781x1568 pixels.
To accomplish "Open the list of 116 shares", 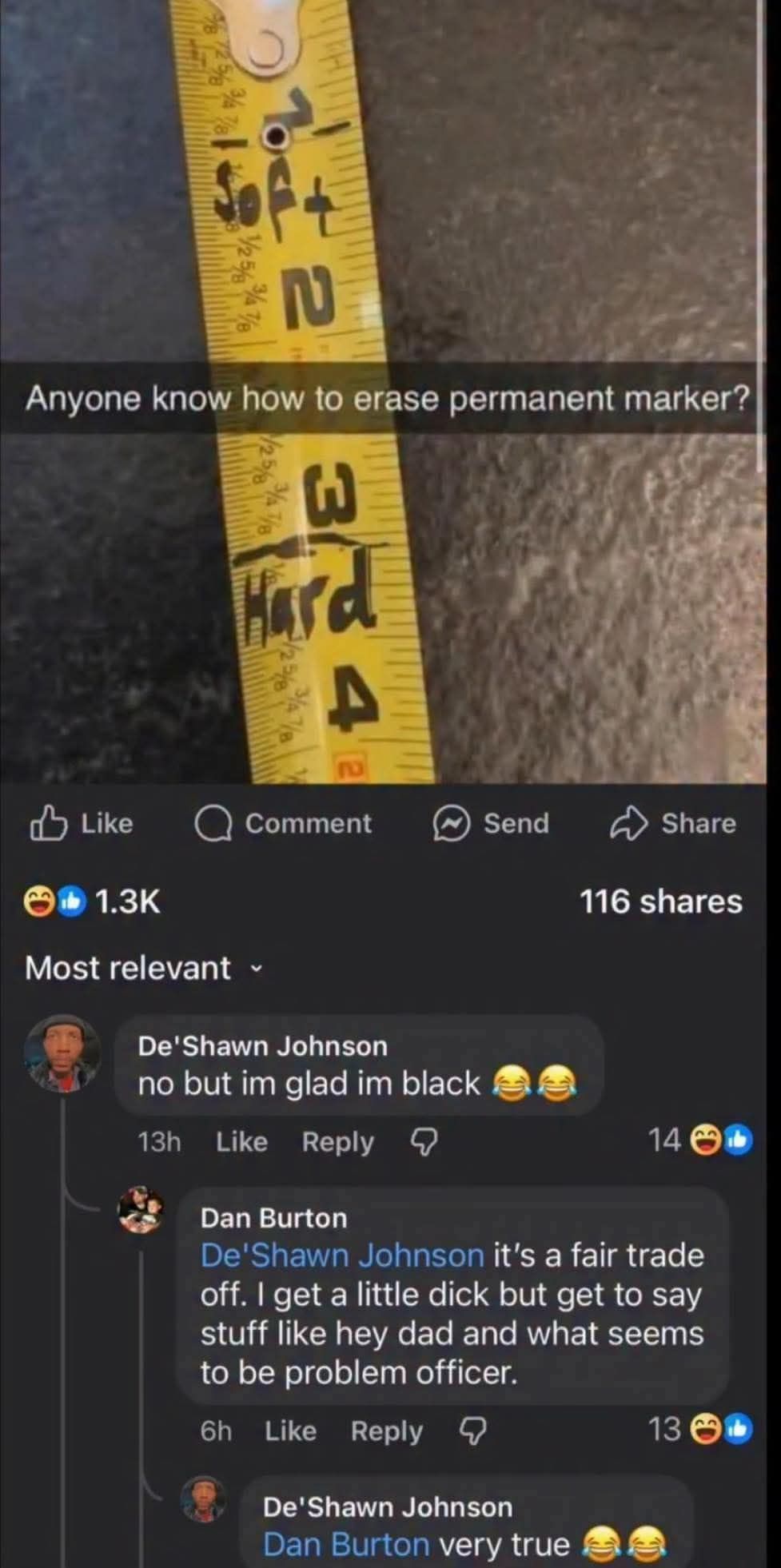I will pyautogui.click(x=660, y=901).
